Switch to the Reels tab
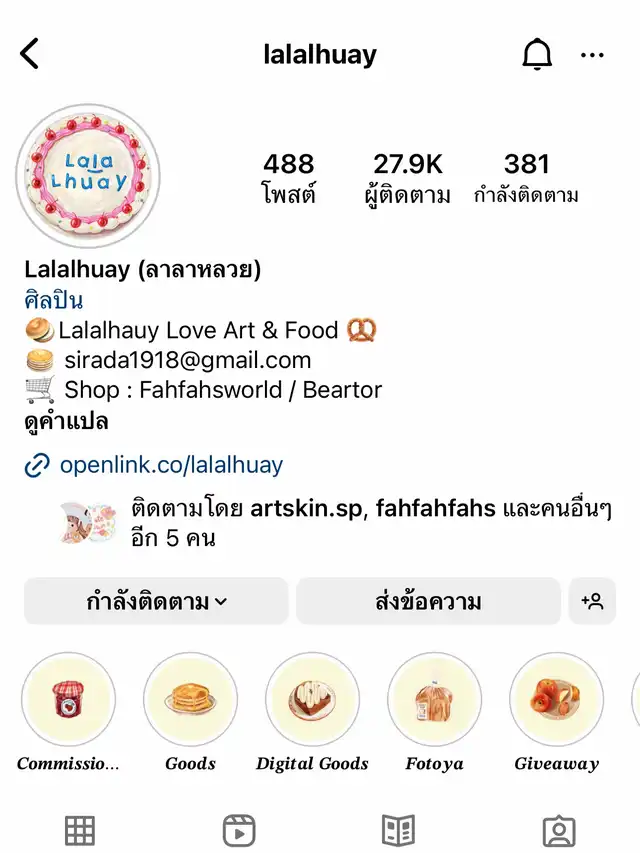 [x=239, y=830]
